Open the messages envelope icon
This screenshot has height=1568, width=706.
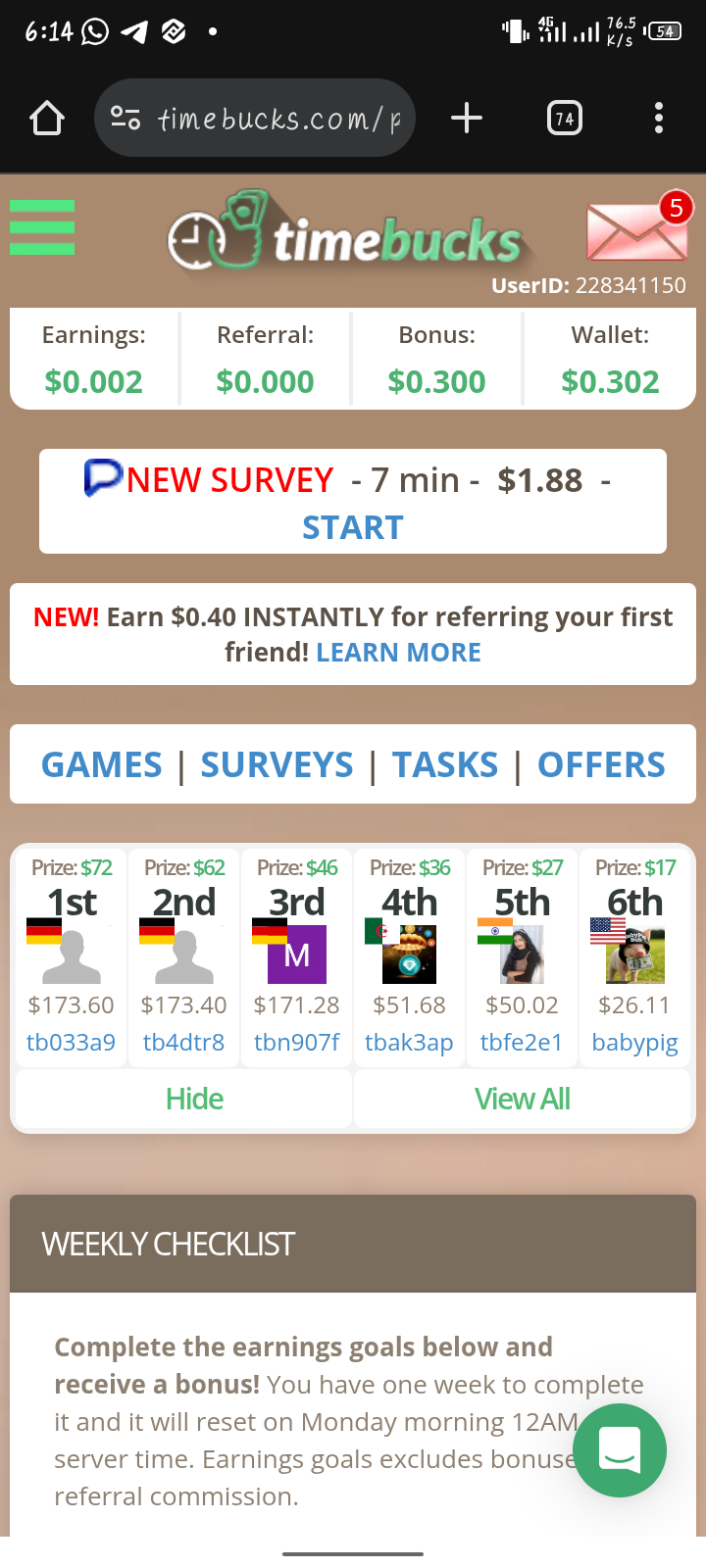(x=637, y=230)
